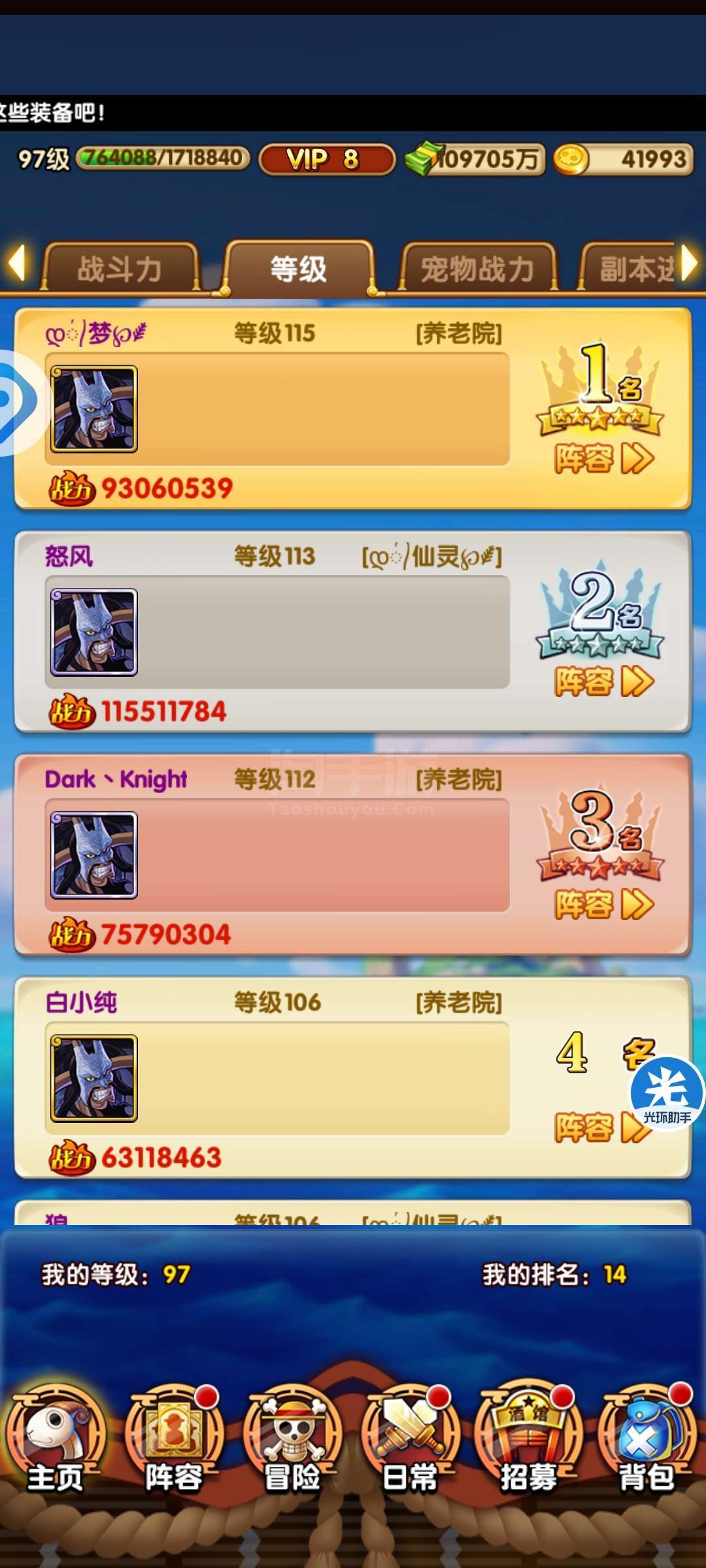Tap the VIP 8 badge

pyautogui.click(x=327, y=159)
